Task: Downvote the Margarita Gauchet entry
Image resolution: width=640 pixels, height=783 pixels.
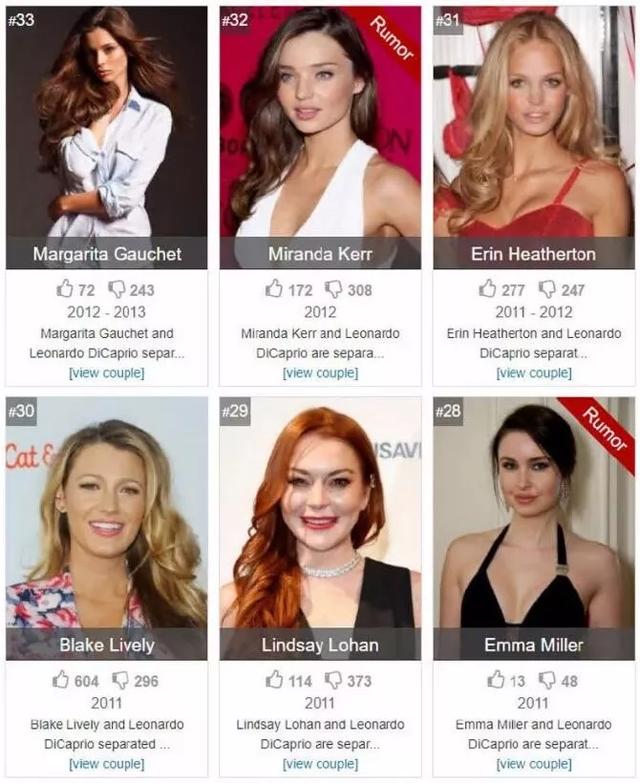Action: (x=117, y=289)
